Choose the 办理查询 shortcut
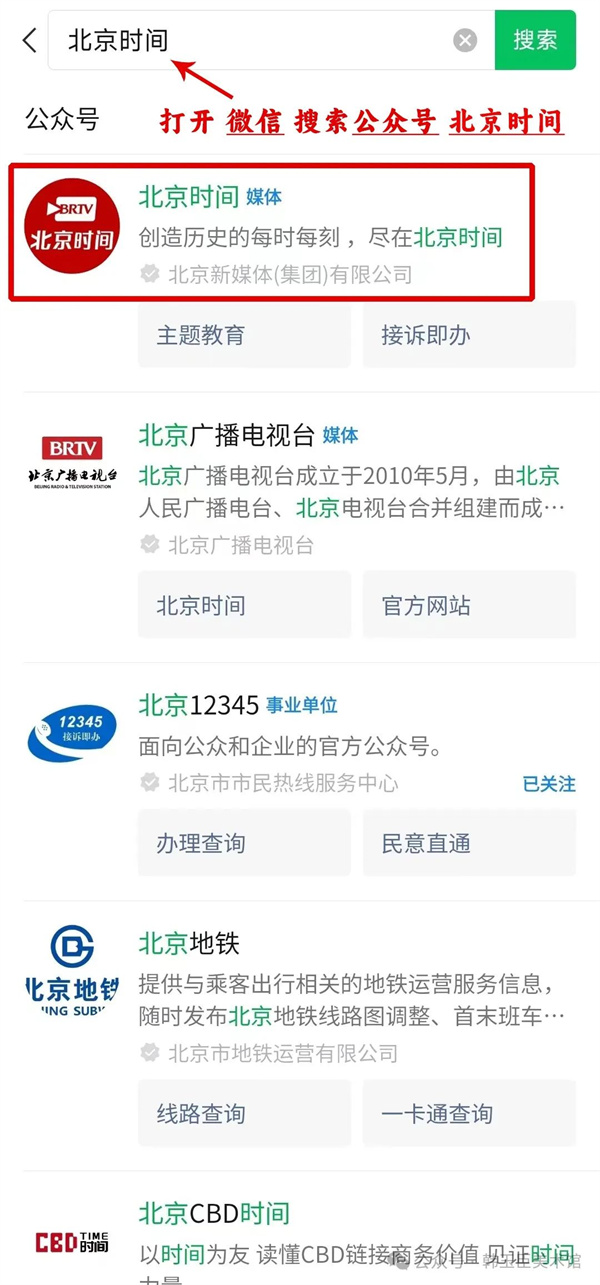The height and width of the screenshot is (1285, 600). (244, 843)
